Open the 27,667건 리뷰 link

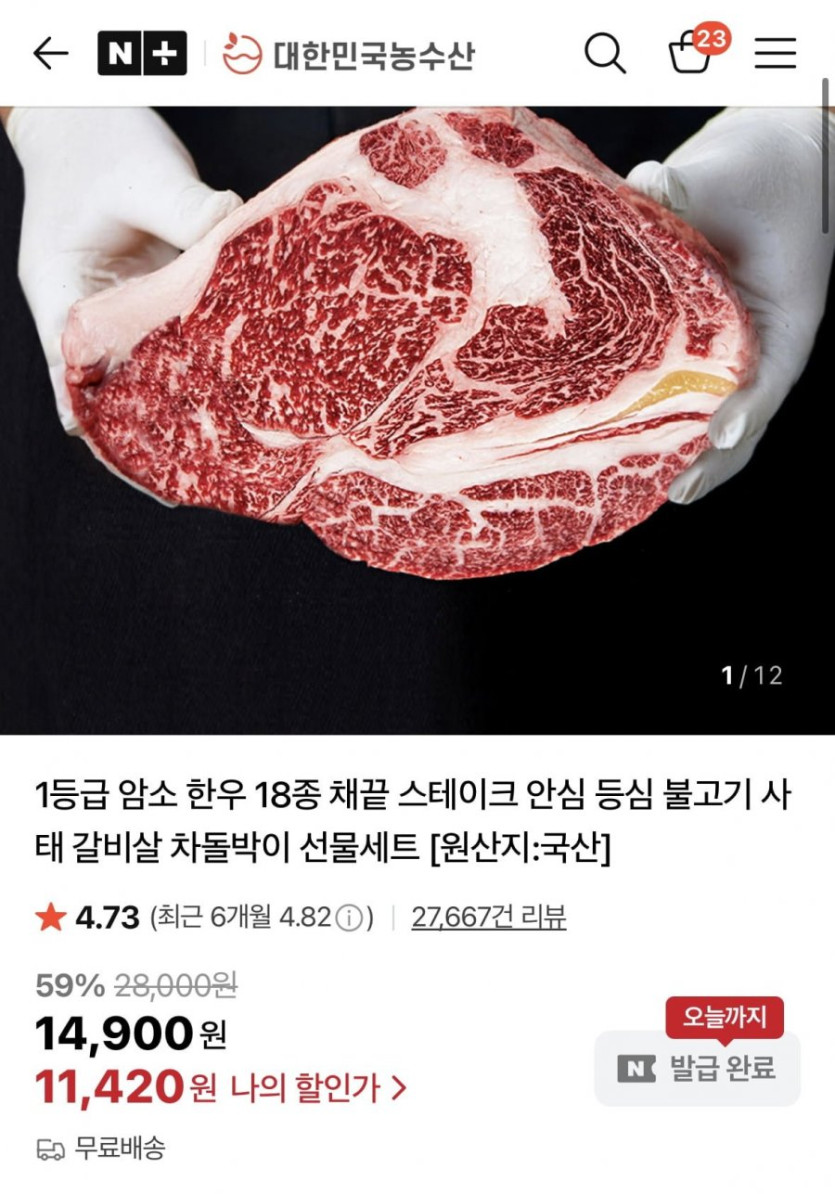click(x=488, y=917)
